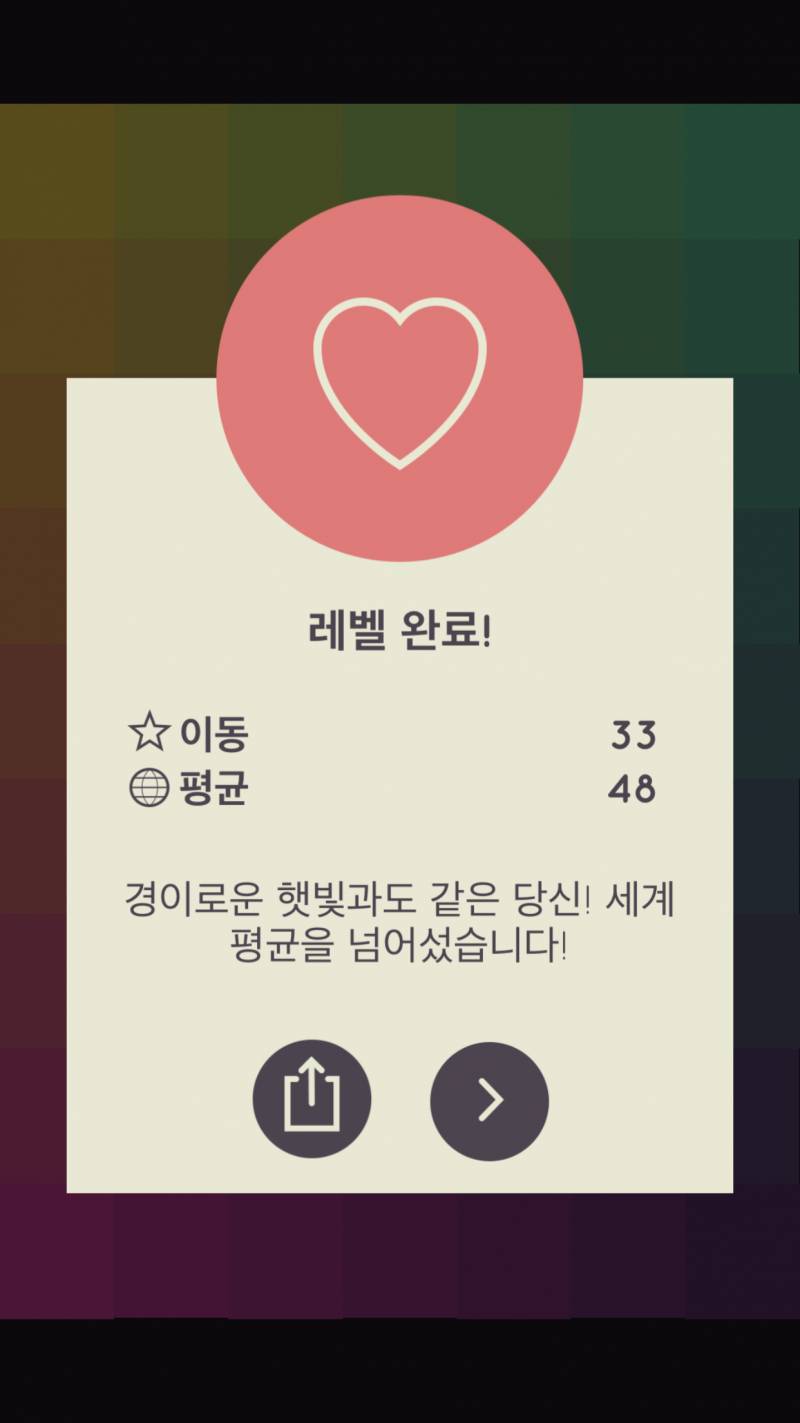Click the globe icon beside 평균
The height and width of the screenshot is (1423, 800).
pyautogui.click(x=150, y=789)
